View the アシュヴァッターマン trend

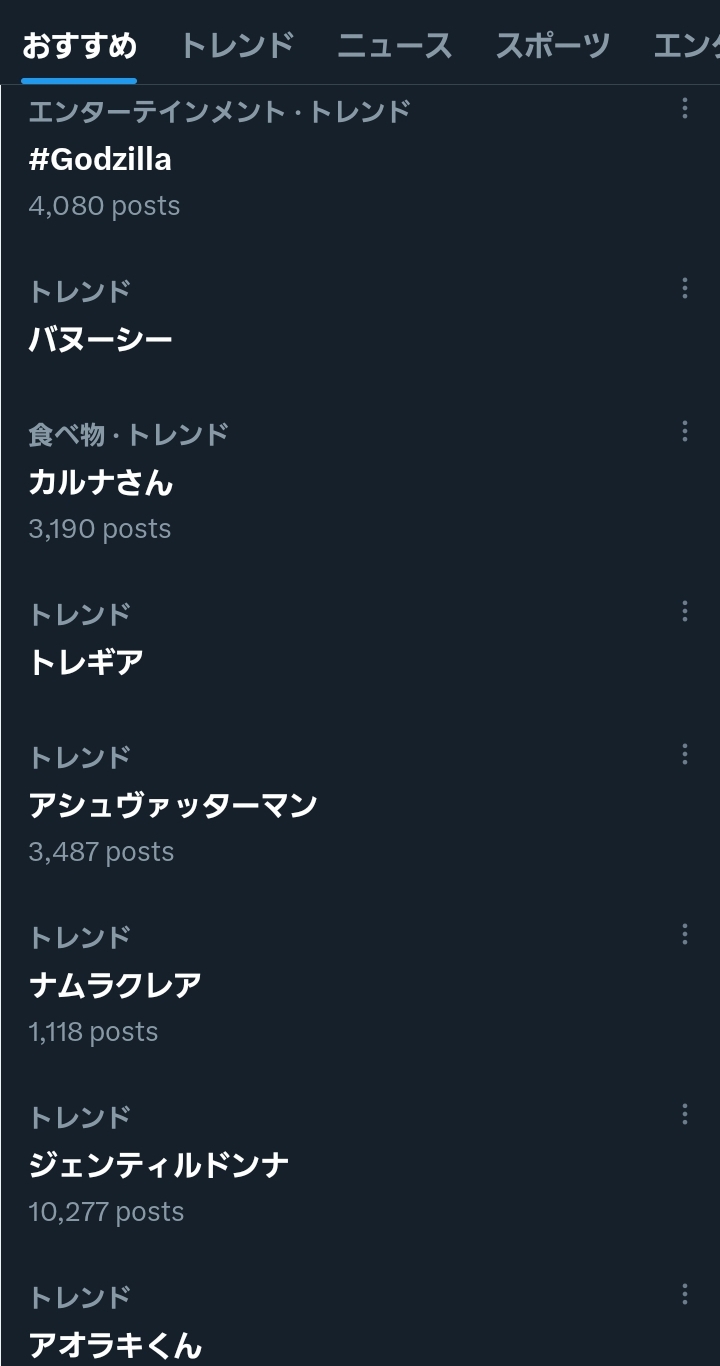tap(173, 805)
